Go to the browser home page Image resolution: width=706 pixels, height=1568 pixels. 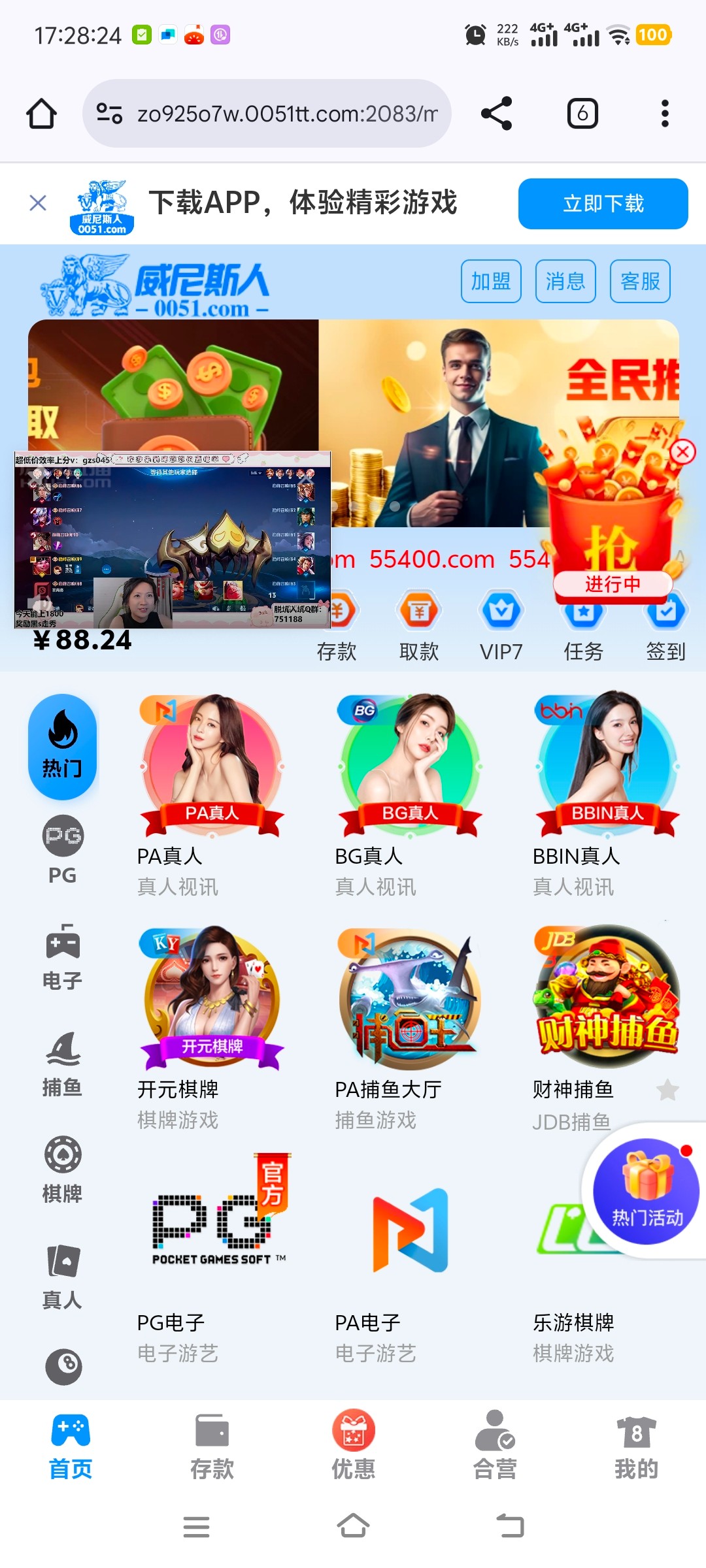click(41, 114)
